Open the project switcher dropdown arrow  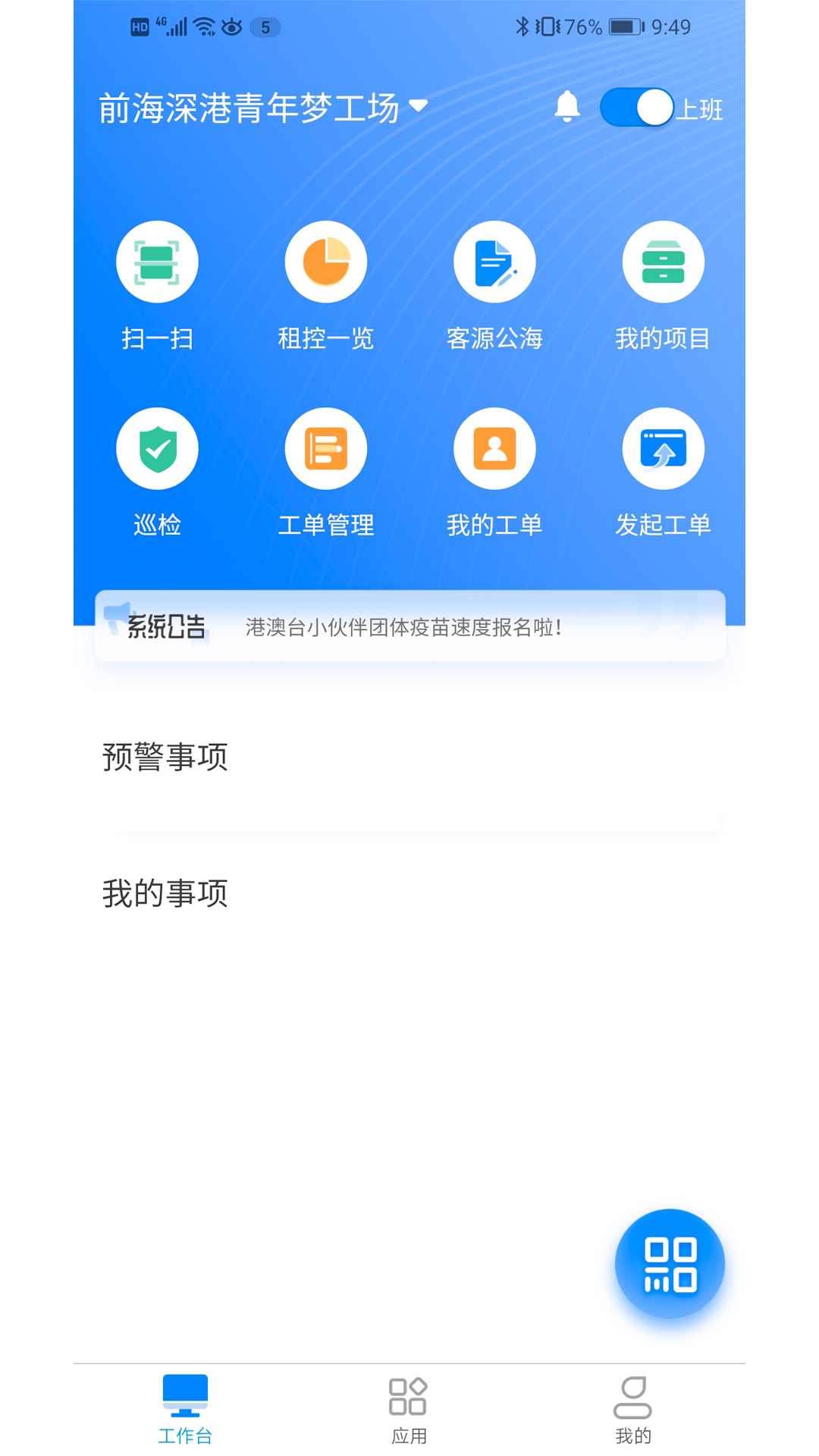point(419,108)
